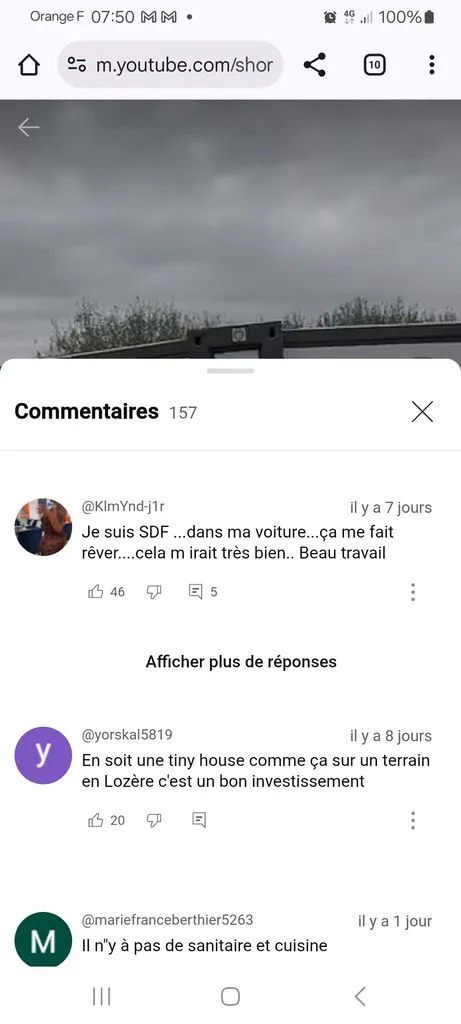Open options for @KlmYnd-j1r's comment
This screenshot has height=1024, width=461.
pos(413,592)
